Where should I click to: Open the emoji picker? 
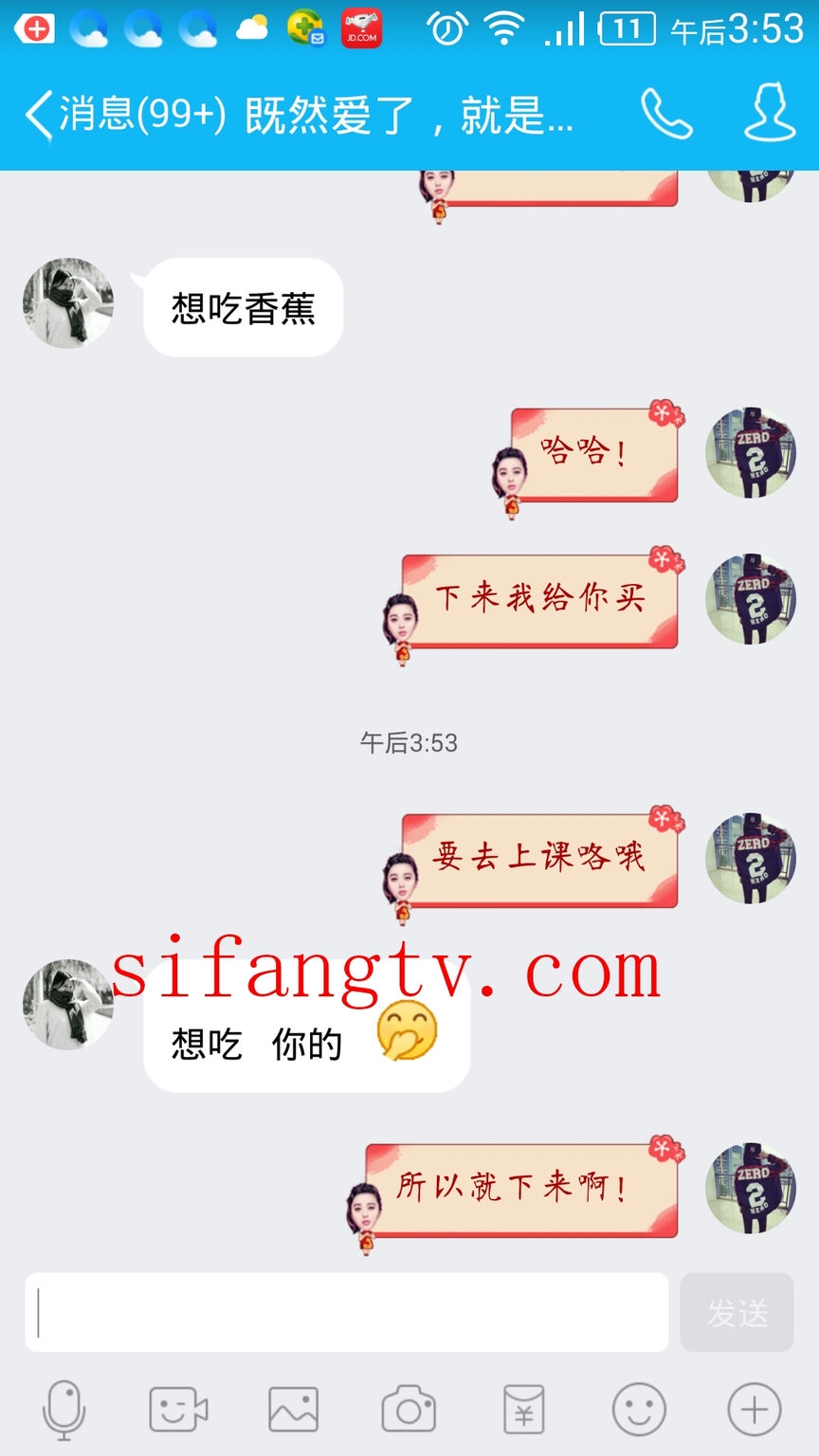pyautogui.click(x=639, y=1410)
